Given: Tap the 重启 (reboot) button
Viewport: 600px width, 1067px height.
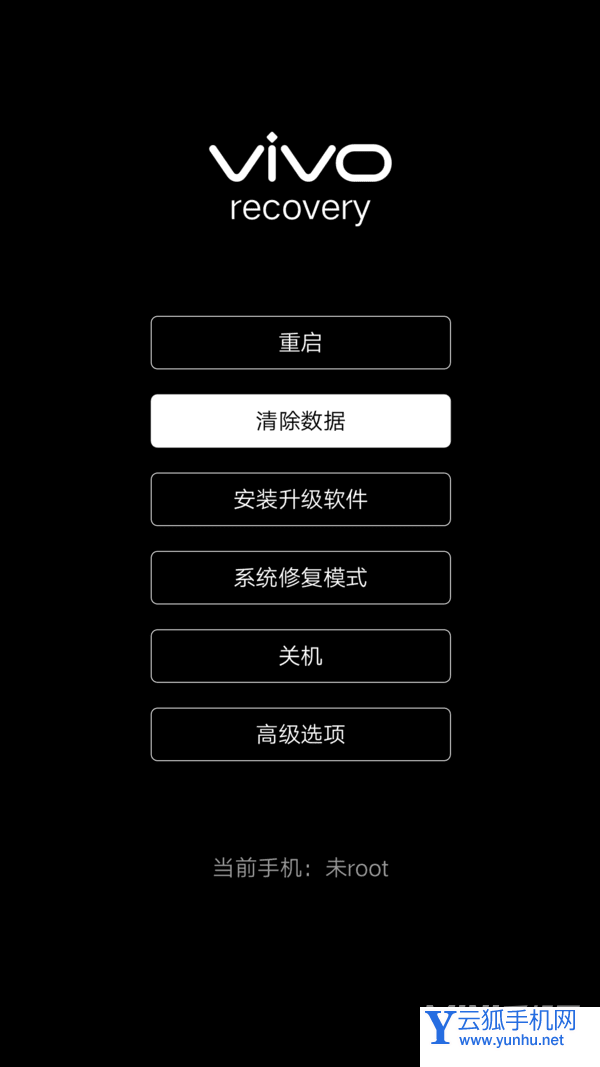Looking at the screenshot, I should point(300,343).
